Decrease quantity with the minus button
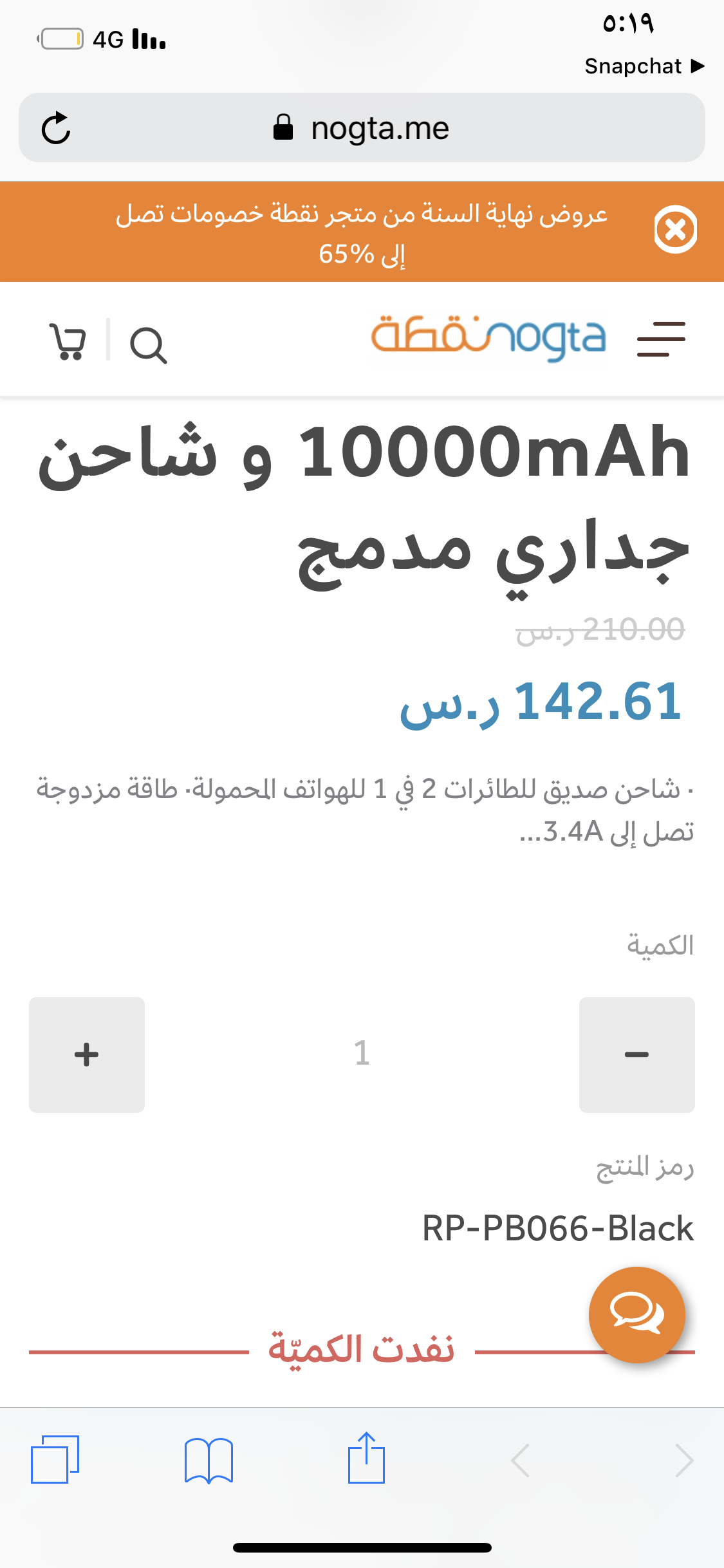 [636, 1054]
